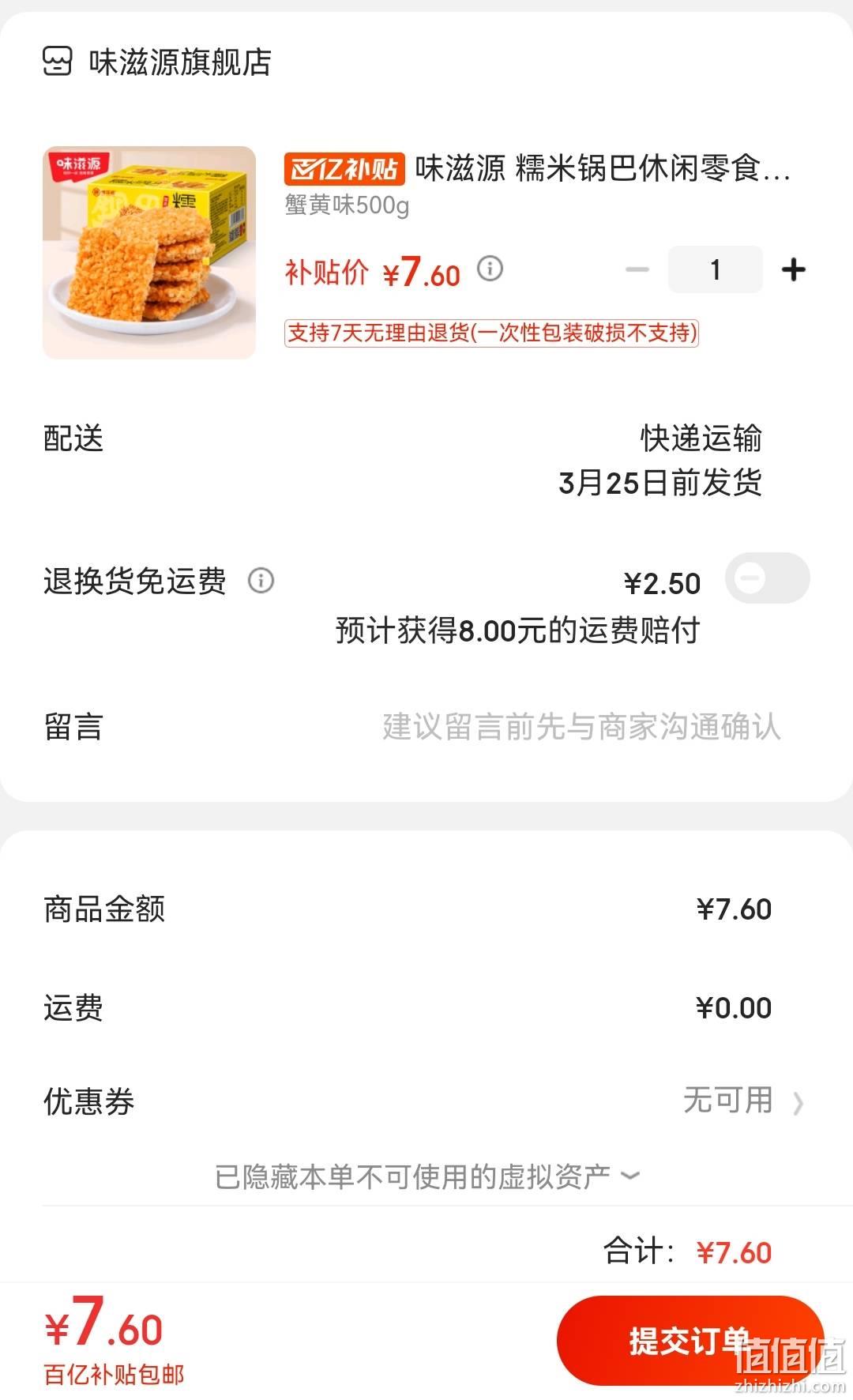Open the 味滋源旗舰店 store page
The width and height of the screenshot is (853, 1400).
click(157, 62)
